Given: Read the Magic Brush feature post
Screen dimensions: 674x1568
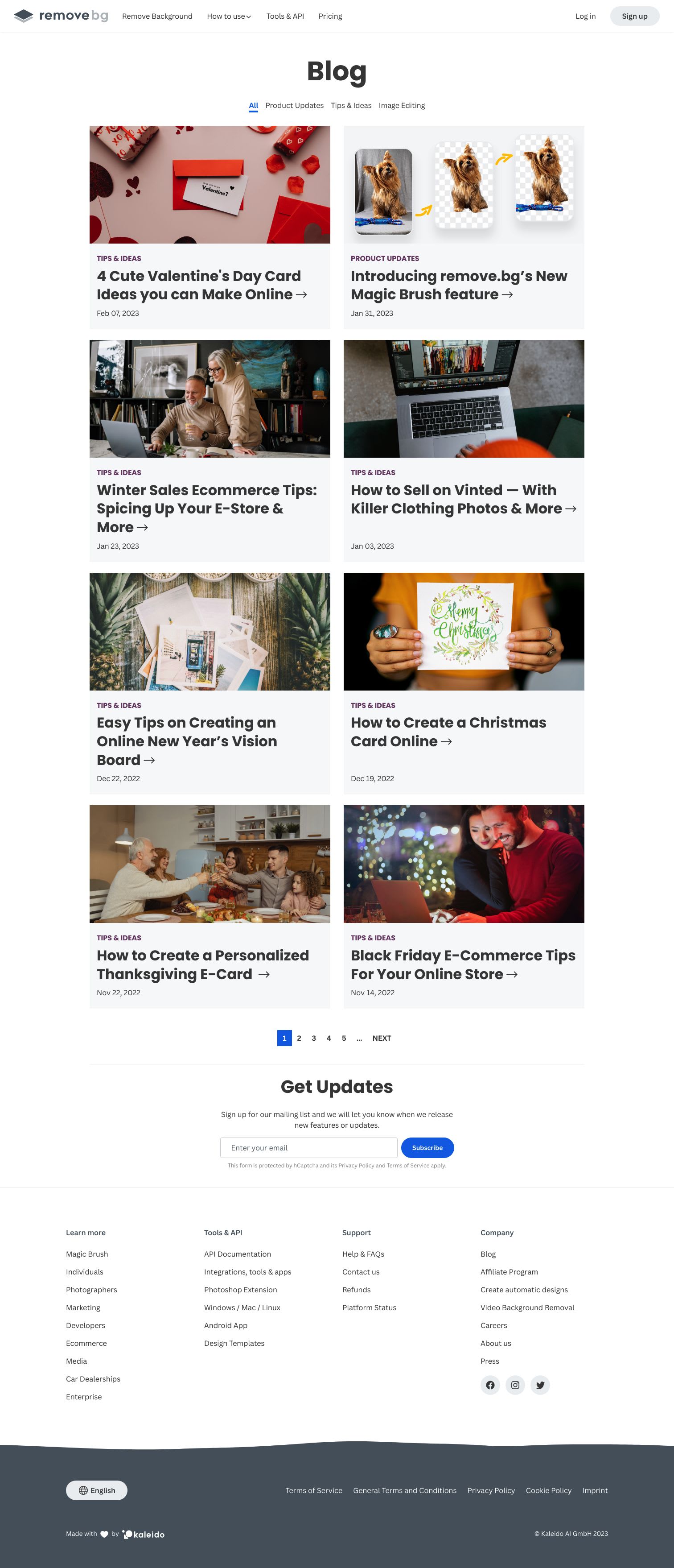Looking at the screenshot, I should pos(459,285).
